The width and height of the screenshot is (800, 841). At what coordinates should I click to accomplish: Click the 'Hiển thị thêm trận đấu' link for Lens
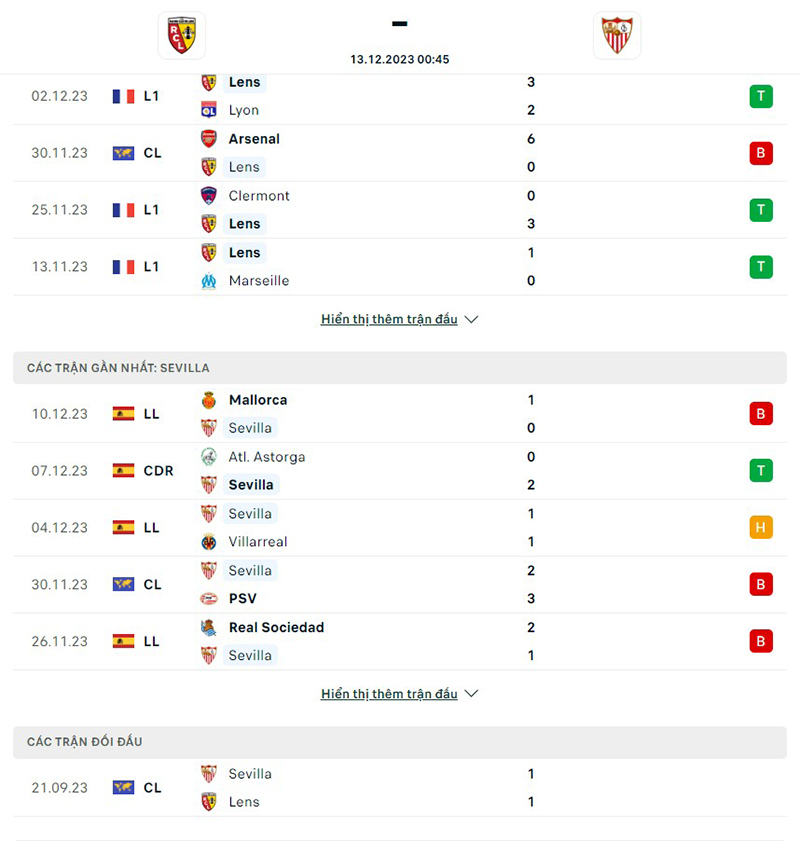tap(388, 319)
